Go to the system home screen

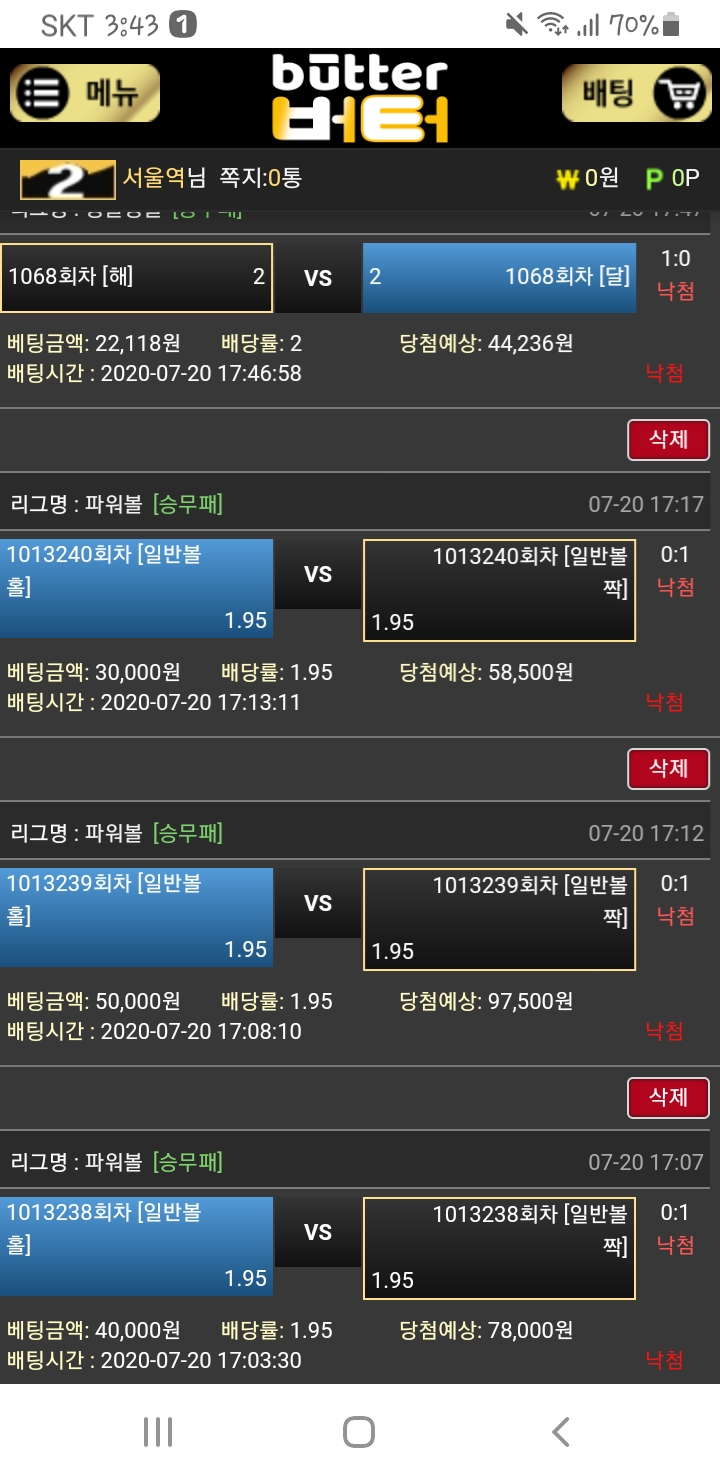(359, 1432)
